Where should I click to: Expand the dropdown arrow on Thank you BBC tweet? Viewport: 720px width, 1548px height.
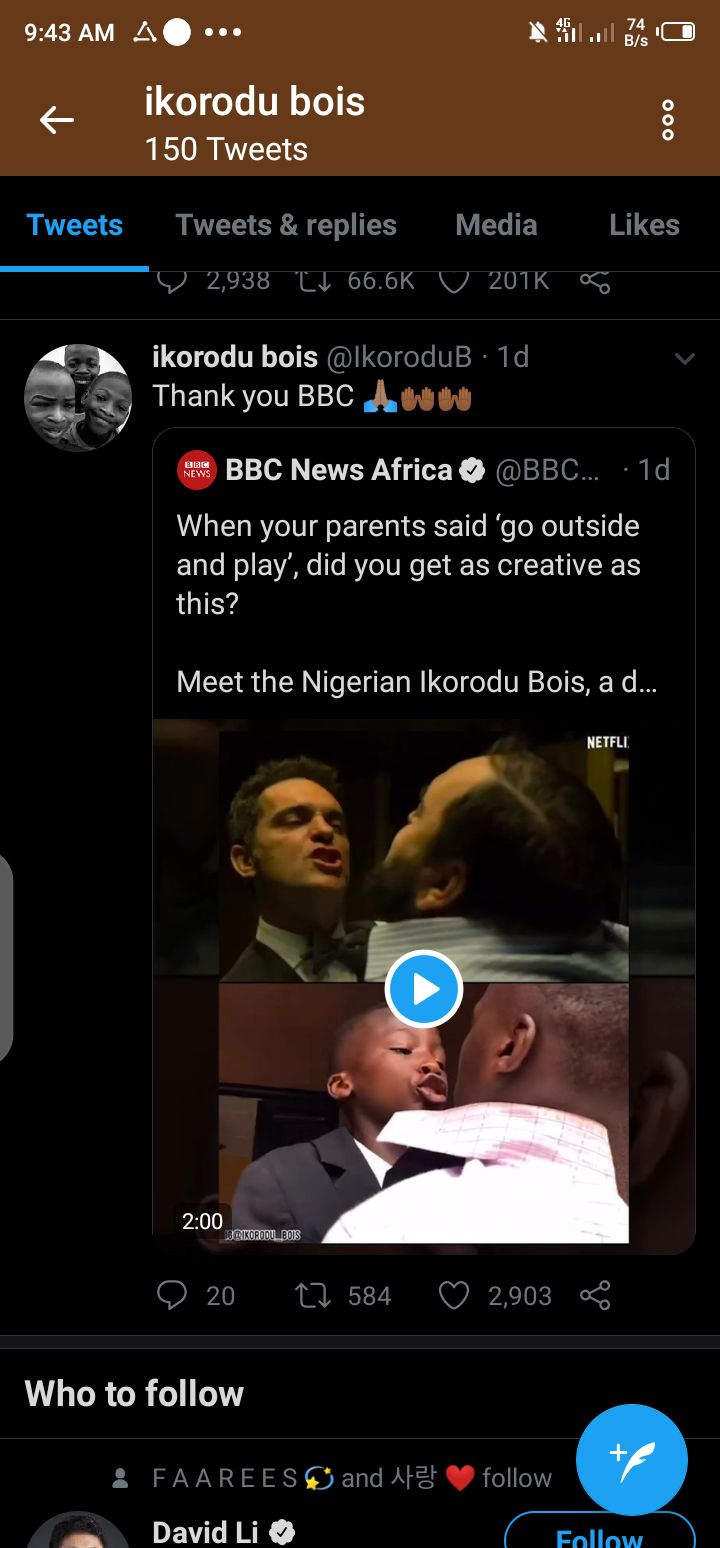[x=684, y=358]
